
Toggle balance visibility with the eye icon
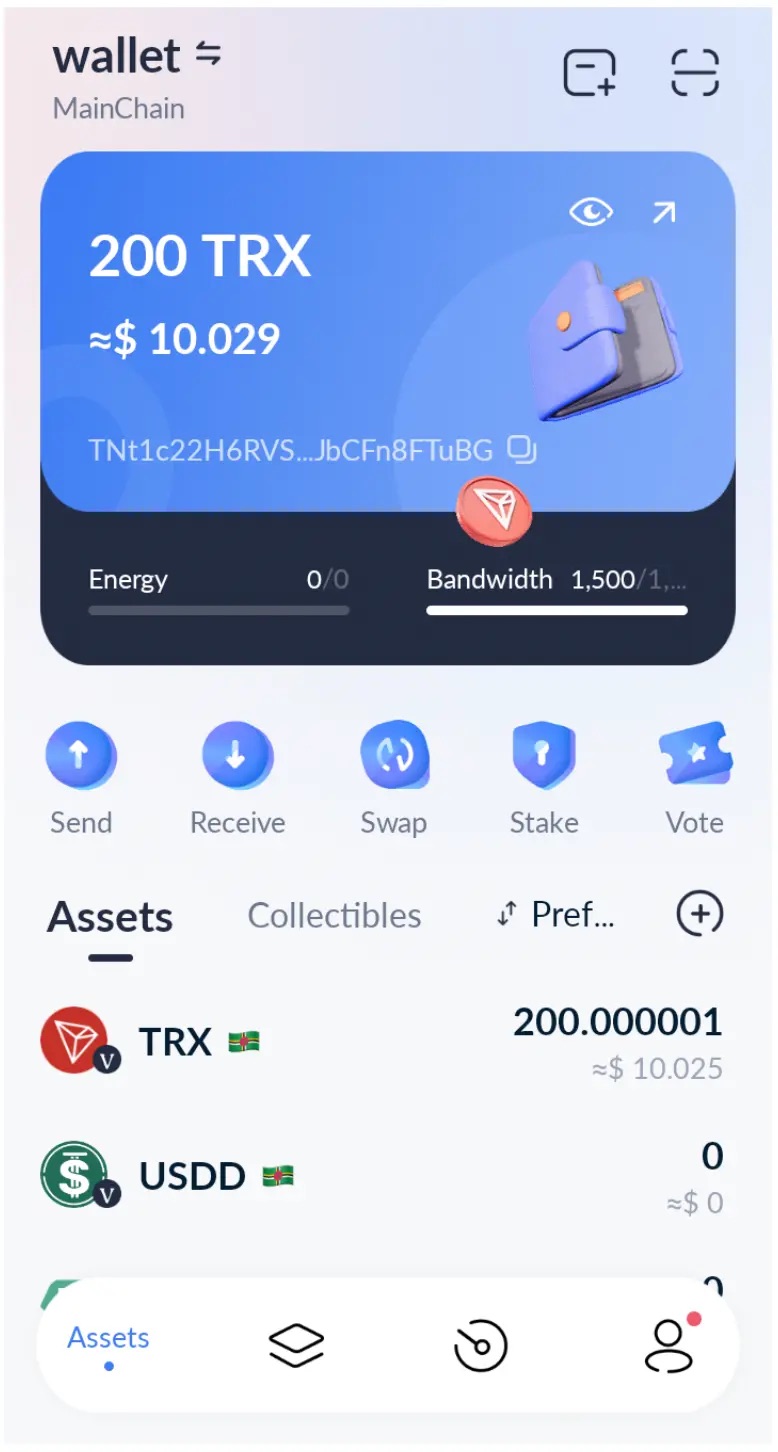point(590,211)
